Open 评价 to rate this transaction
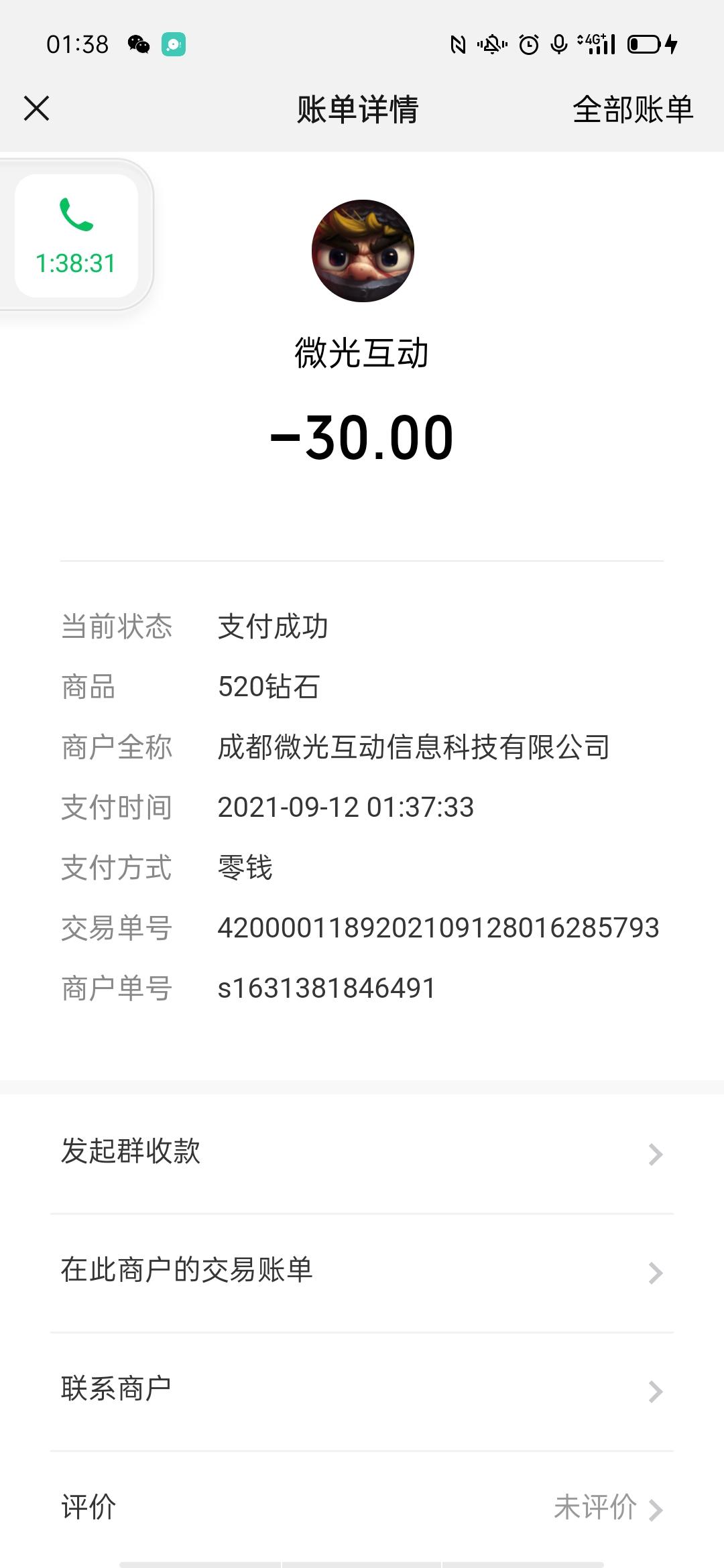The height and width of the screenshot is (1568, 724). pos(362,1508)
